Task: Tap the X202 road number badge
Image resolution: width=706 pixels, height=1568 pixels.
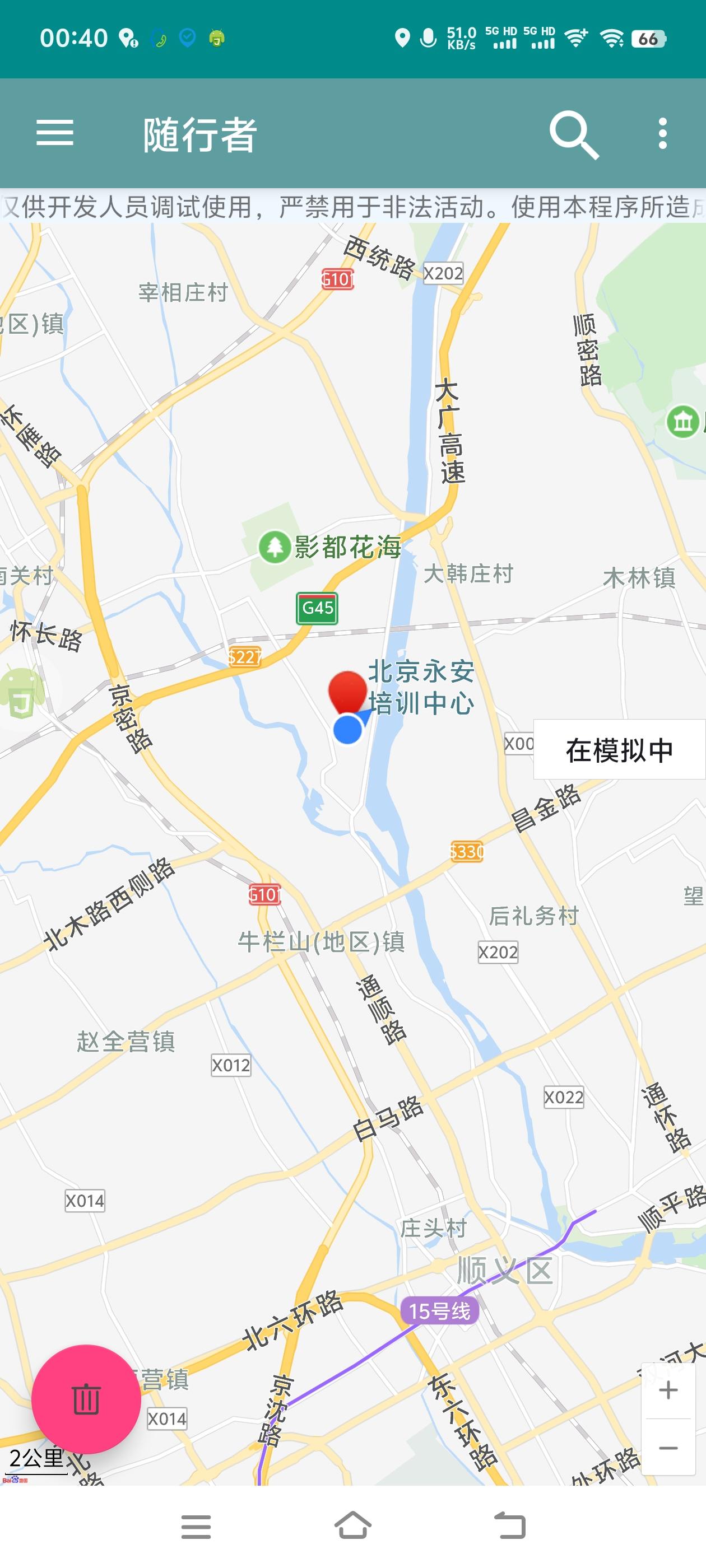Action: [444, 272]
